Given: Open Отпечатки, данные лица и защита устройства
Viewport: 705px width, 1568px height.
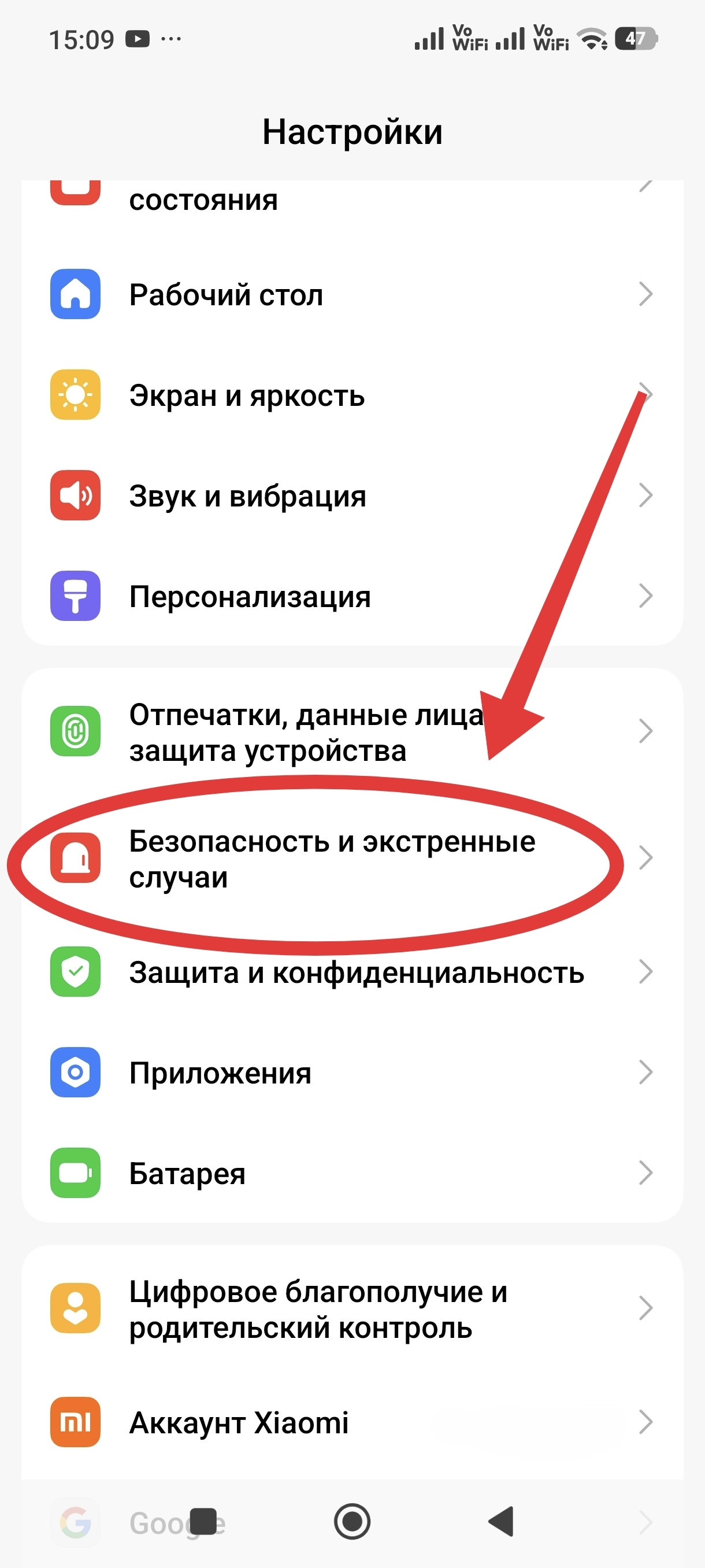Looking at the screenshot, I should click(351, 731).
